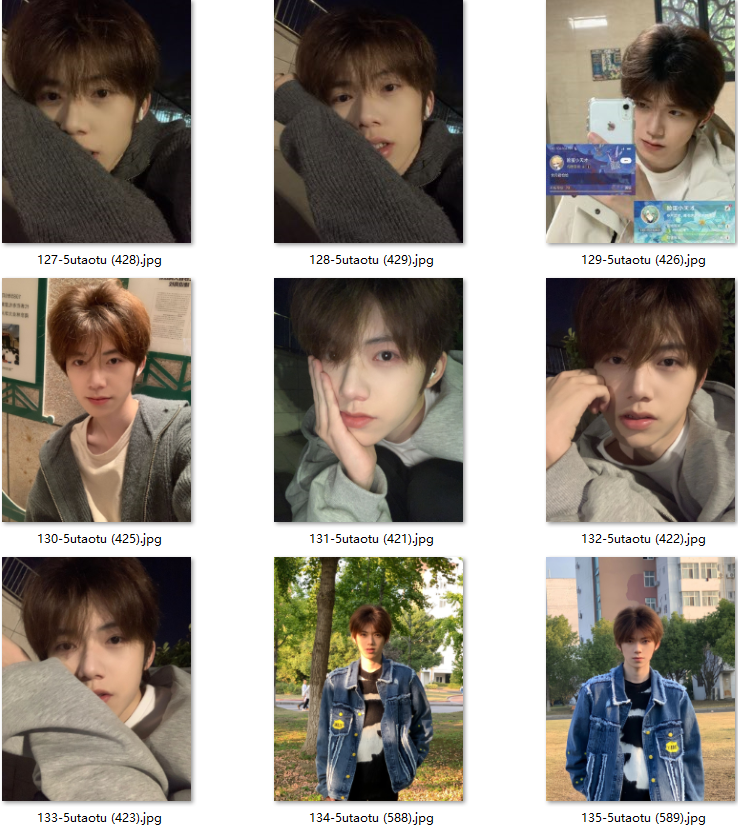The image size is (738, 827).
Task: Open the photo named 129-5utaotu (426).jpg
Action: (x=640, y=121)
